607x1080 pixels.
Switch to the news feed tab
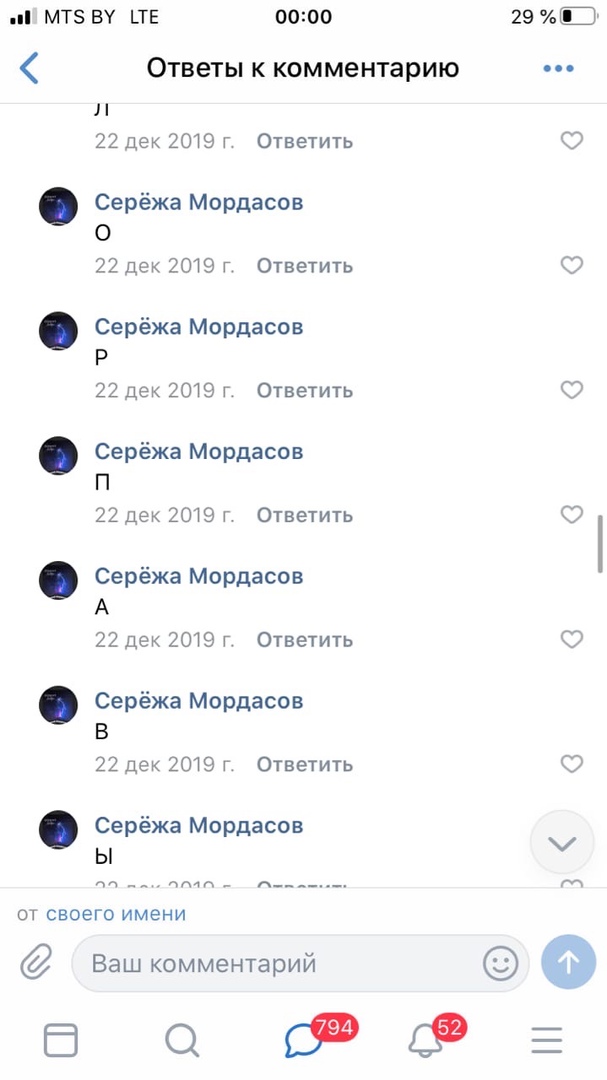tap(60, 1040)
